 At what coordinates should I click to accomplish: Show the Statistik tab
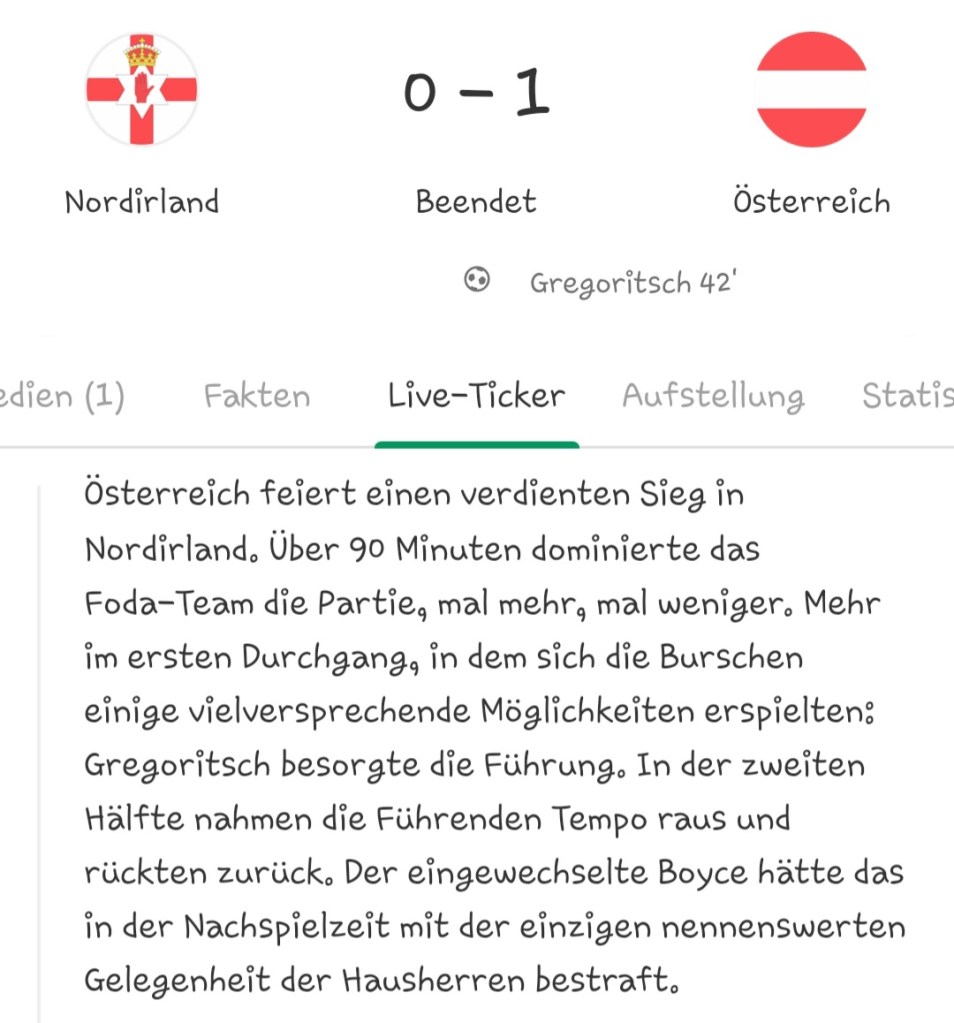(x=908, y=397)
